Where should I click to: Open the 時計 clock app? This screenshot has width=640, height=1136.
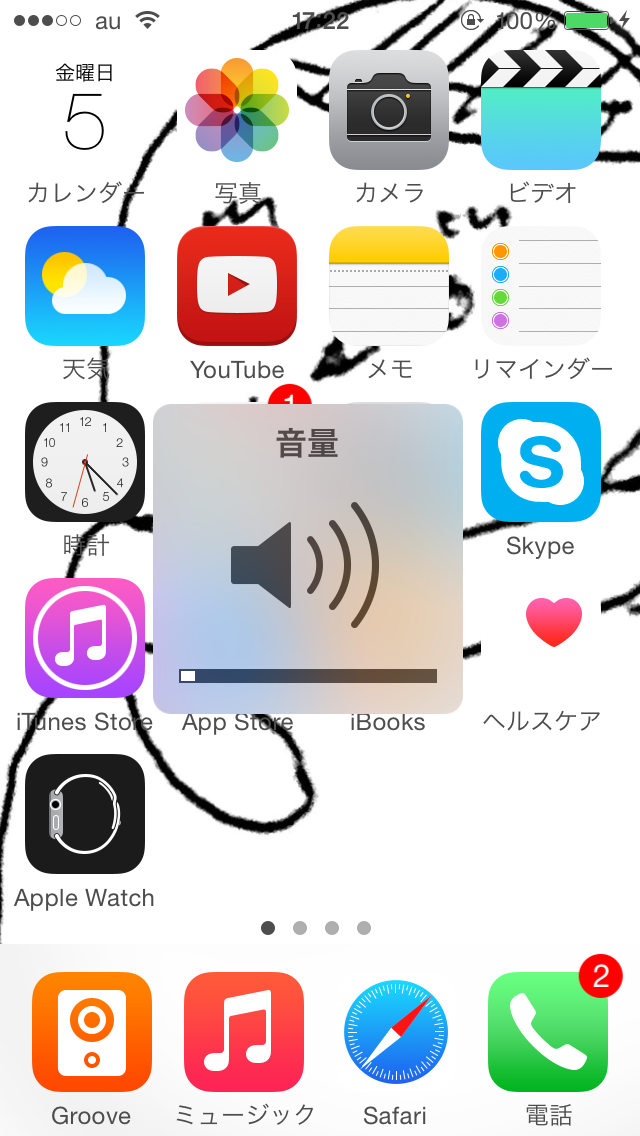pyautogui.click(x=85, y=462)
